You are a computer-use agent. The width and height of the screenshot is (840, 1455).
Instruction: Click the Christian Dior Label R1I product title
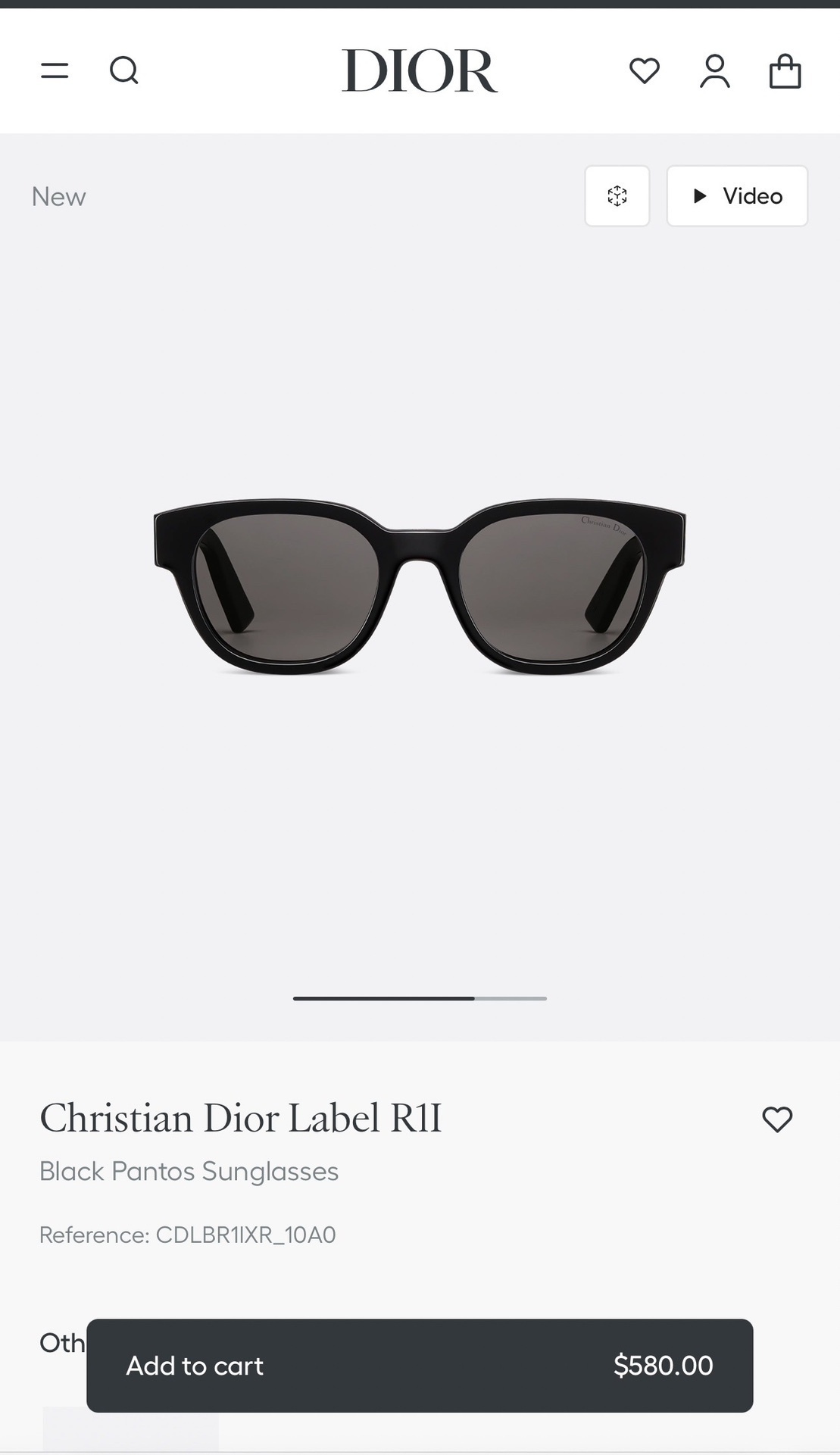(x=241, y=1117)
